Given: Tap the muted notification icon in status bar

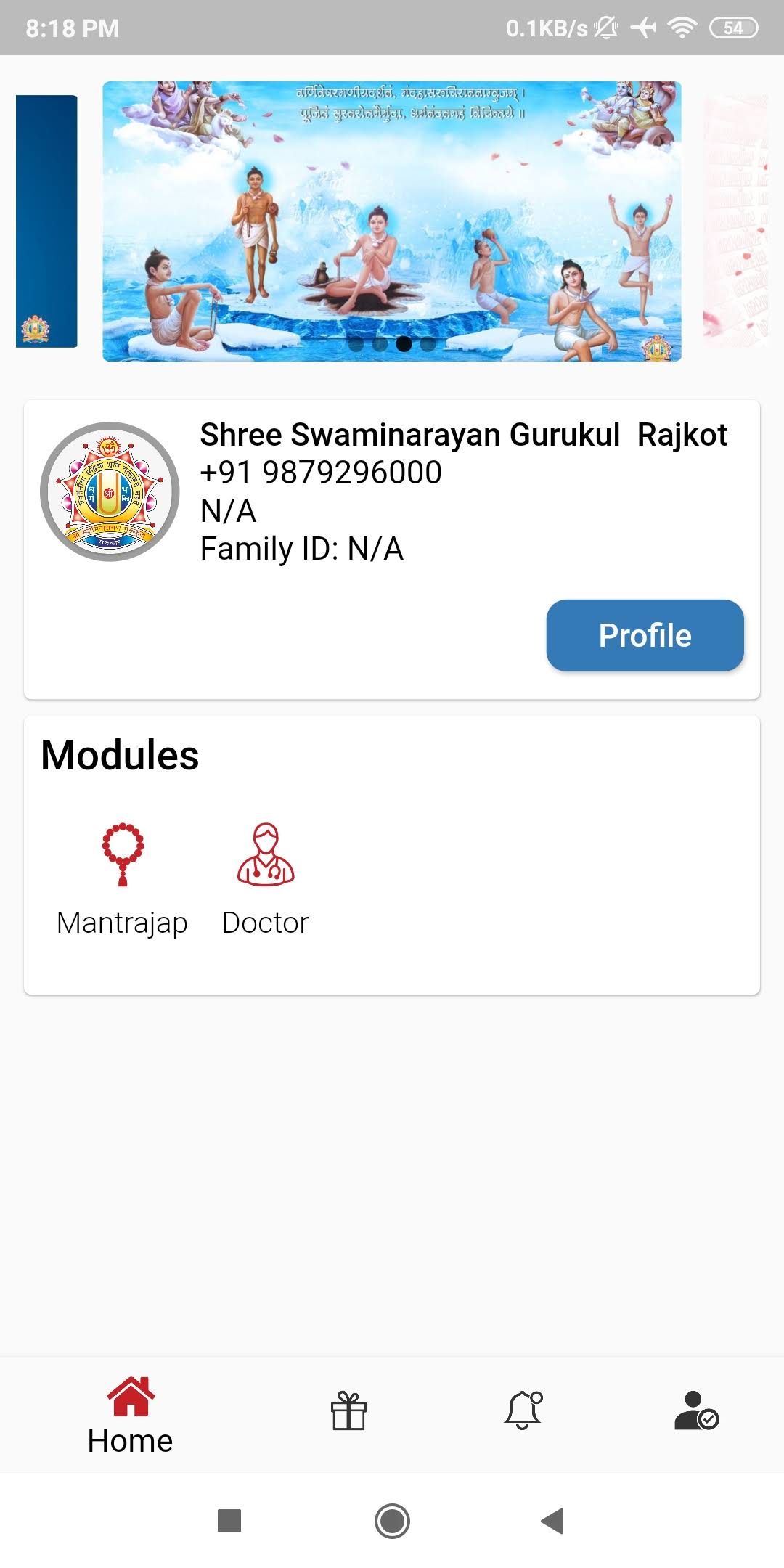Looking at the screenshot, I should [607, 28].
